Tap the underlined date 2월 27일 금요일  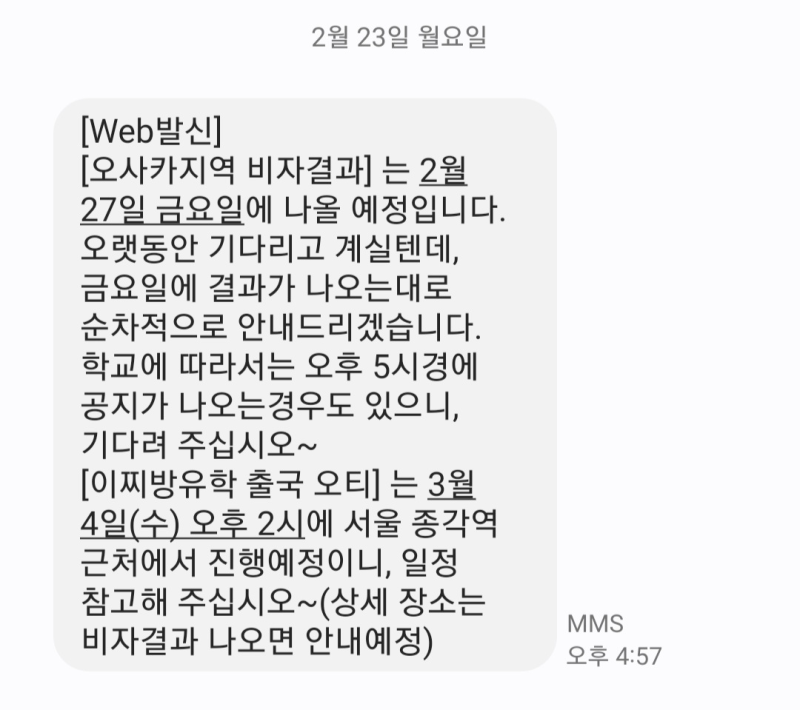click(150, 212)
